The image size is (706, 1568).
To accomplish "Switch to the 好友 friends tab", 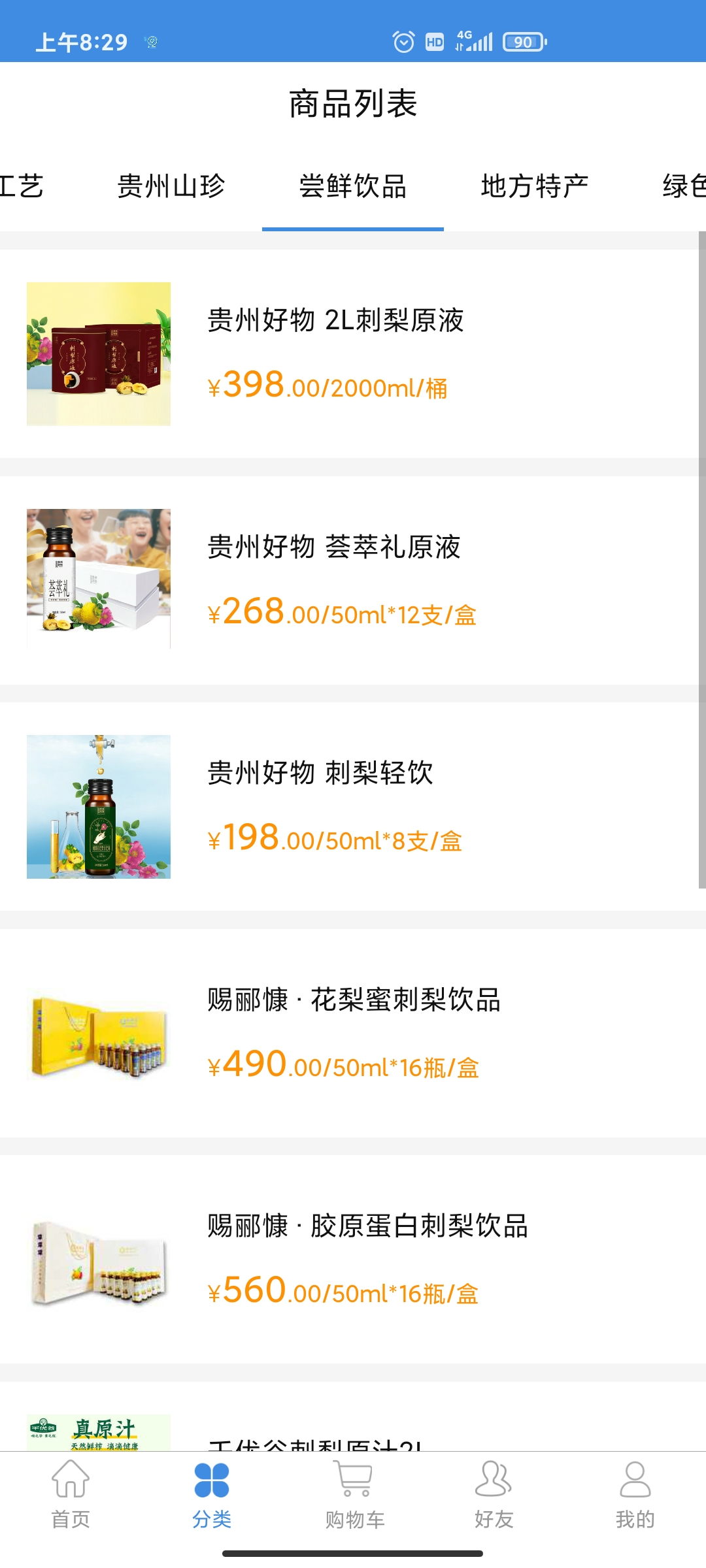I will coord(494,1495).
